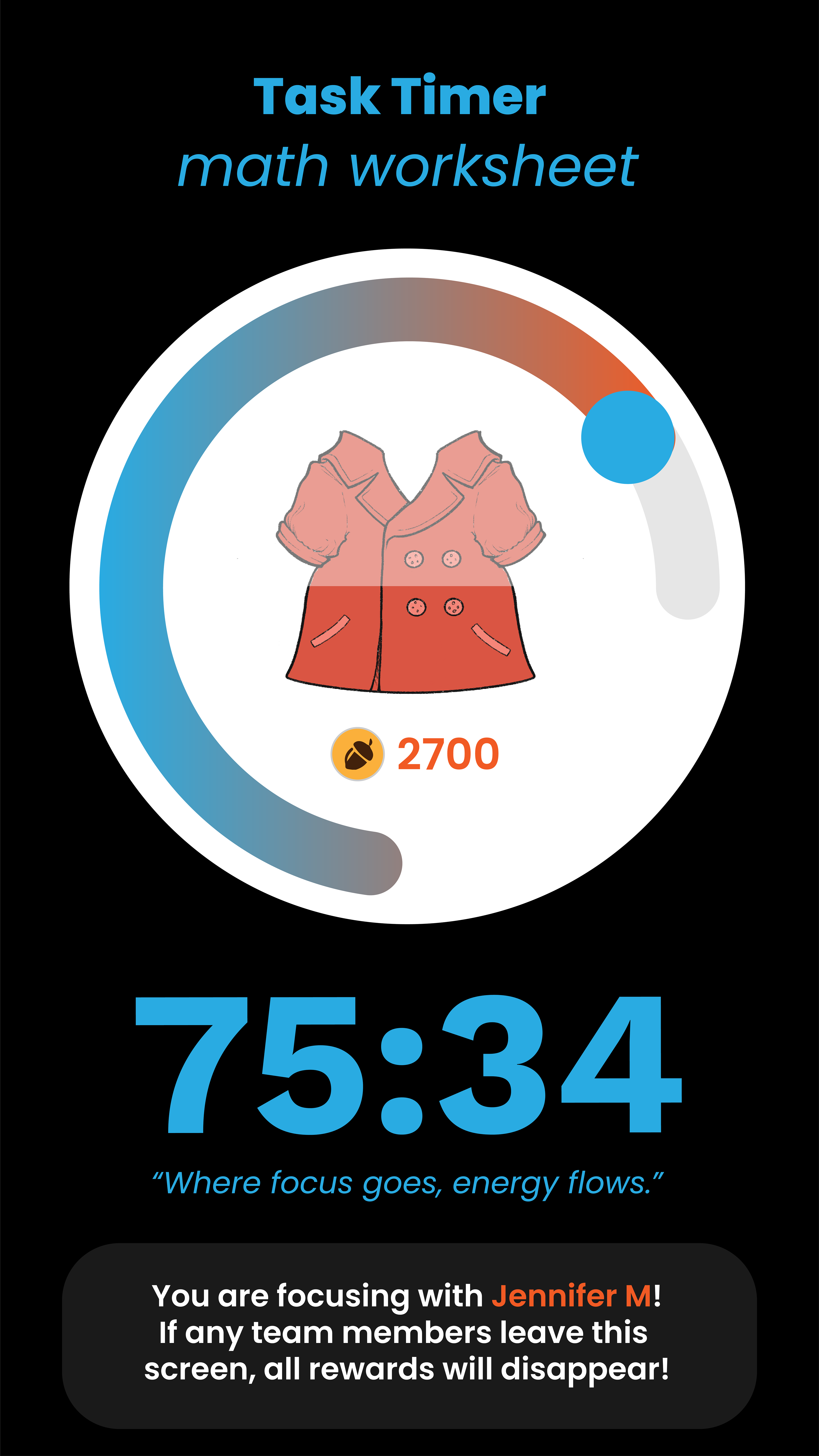Tap the blue knob on the timer dial
Image resolution: width=819 pixels, height=1456 pixels.
[x=627, y=437]
